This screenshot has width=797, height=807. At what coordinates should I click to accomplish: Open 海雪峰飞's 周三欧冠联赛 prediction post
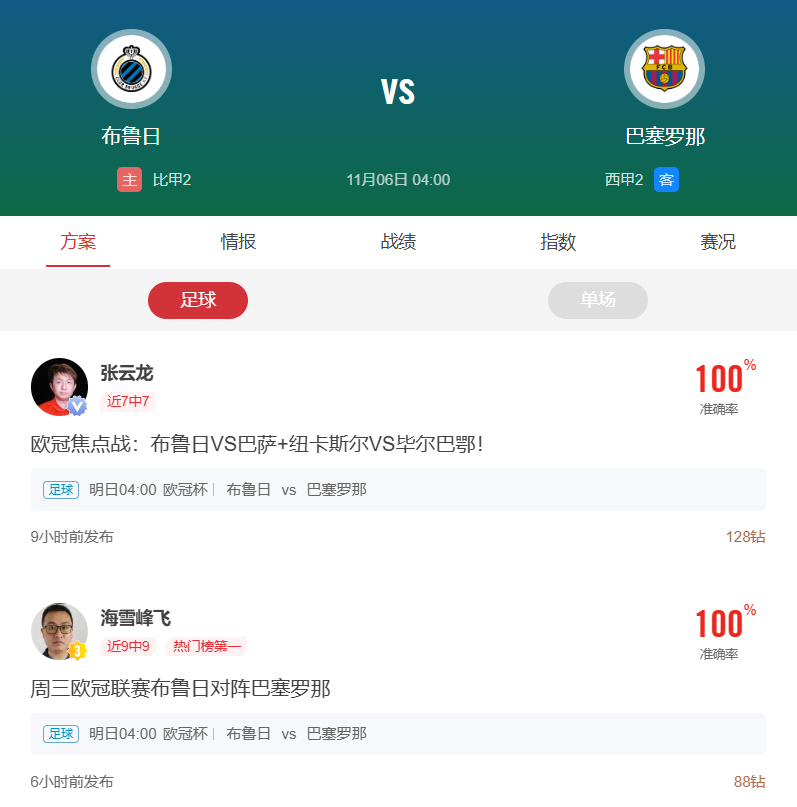[x=181, y=689]
